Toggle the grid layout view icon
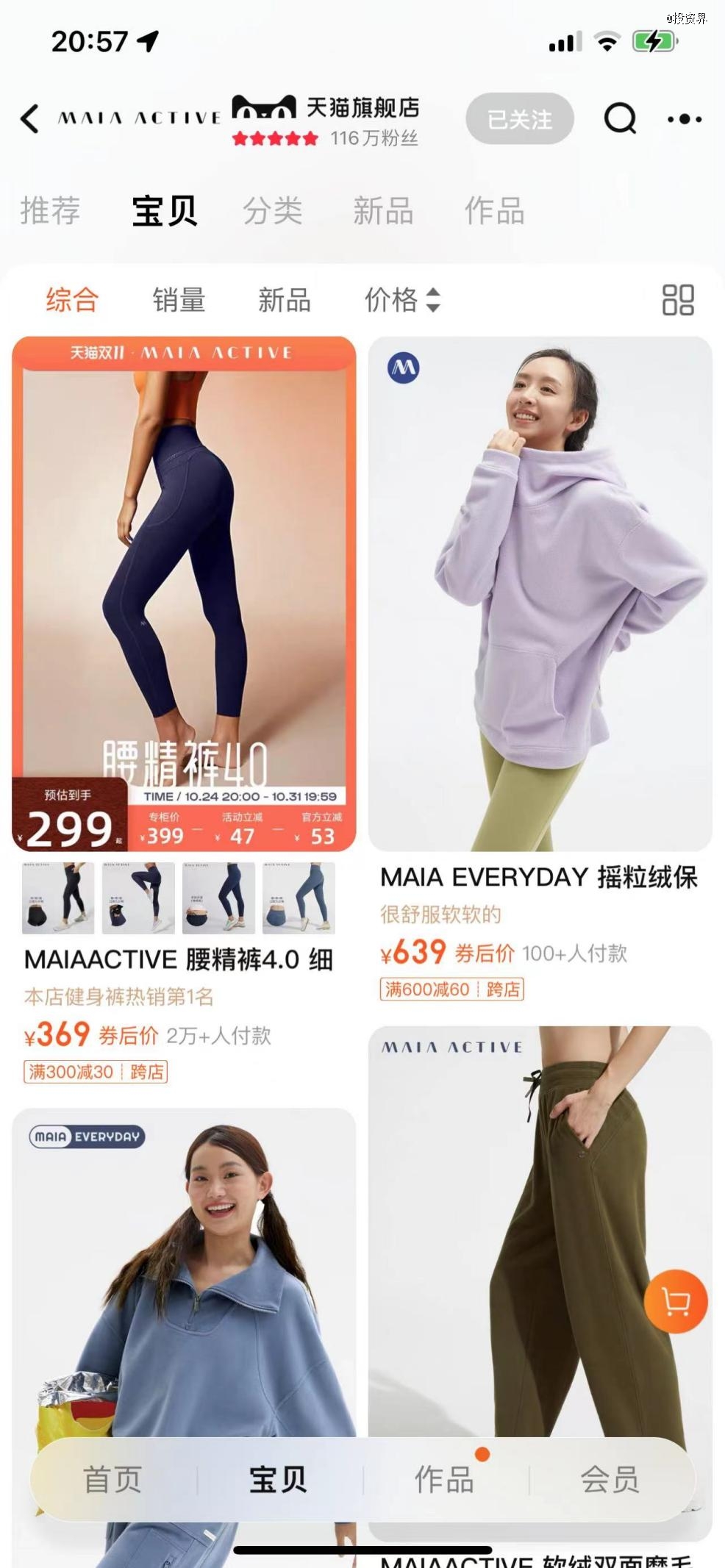 click(x=677, y=300)
